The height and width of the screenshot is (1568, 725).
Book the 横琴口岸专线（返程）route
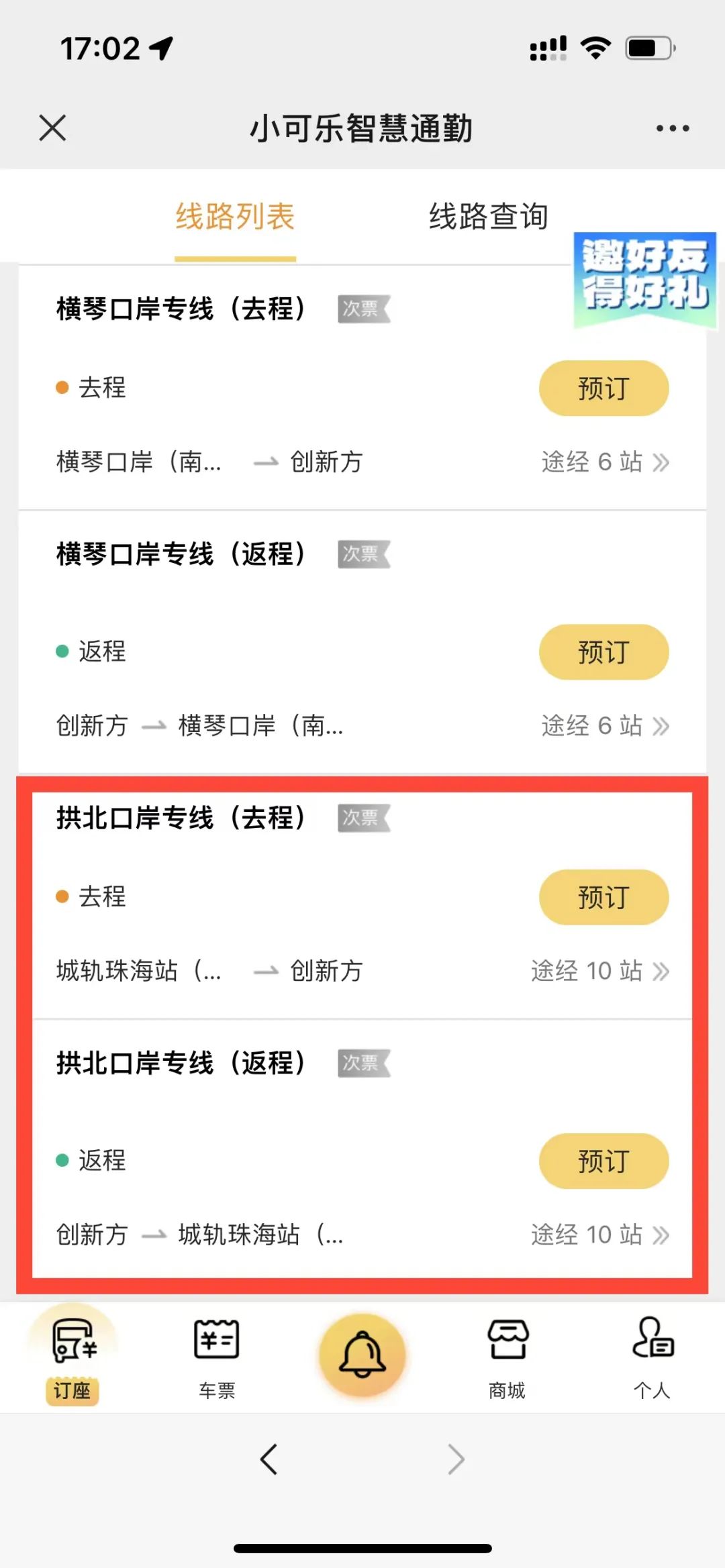coord(603,652)
